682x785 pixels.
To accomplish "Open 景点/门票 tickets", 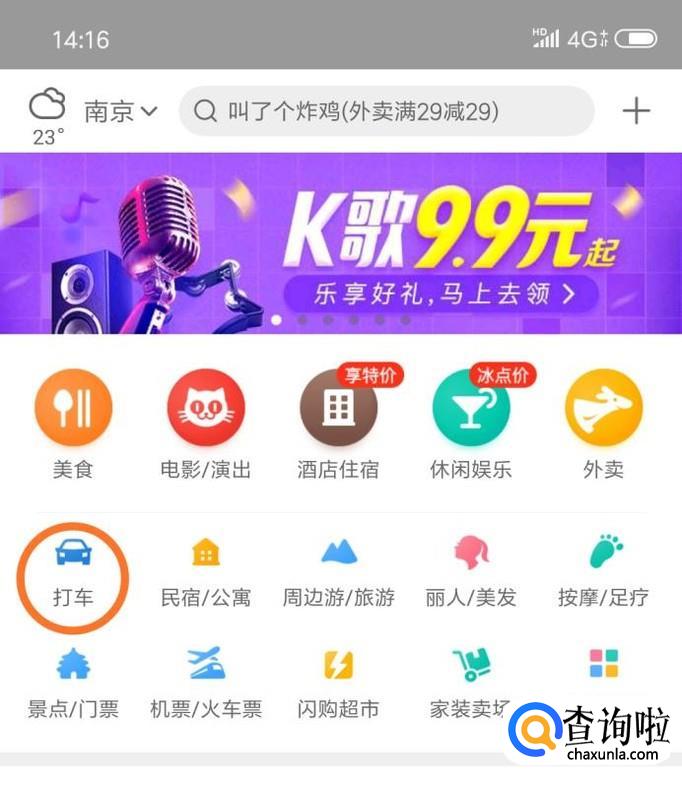I will pyautogui.click(x=73, y=683).
